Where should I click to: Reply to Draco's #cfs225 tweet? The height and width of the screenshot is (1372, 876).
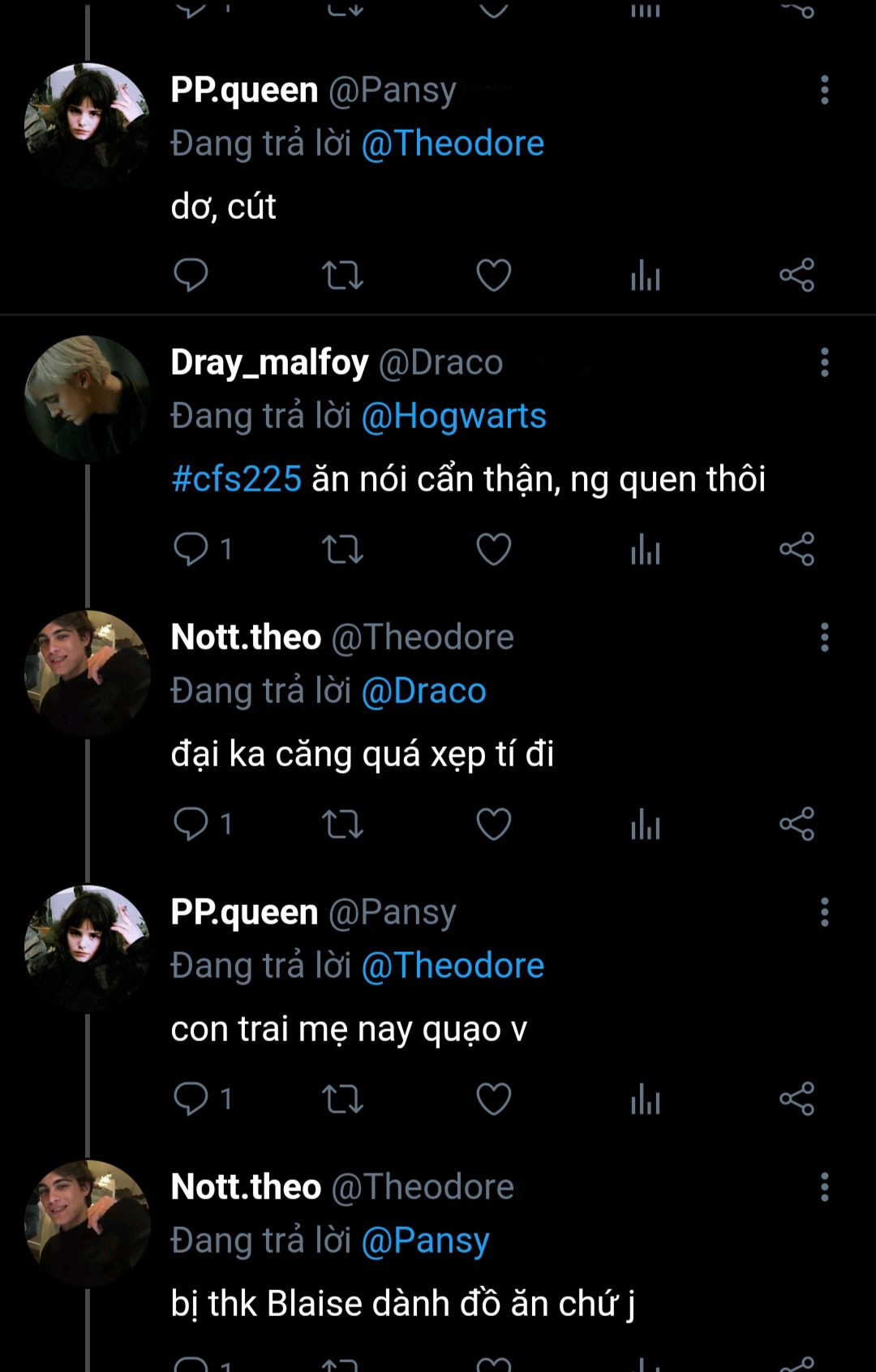click(x=191, y=550)
